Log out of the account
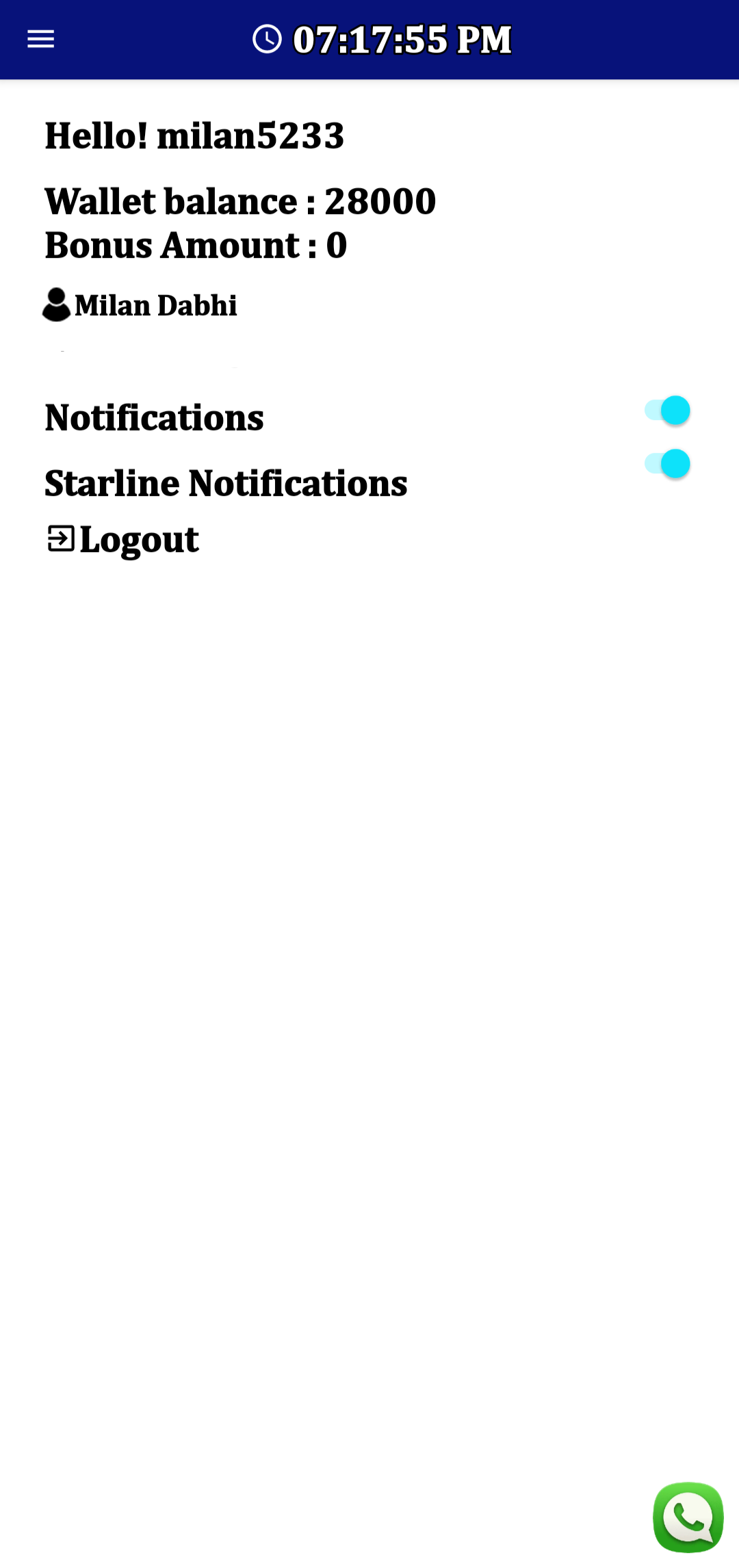The width and height of the screenshot is (739, 1568). click(123, 540)
